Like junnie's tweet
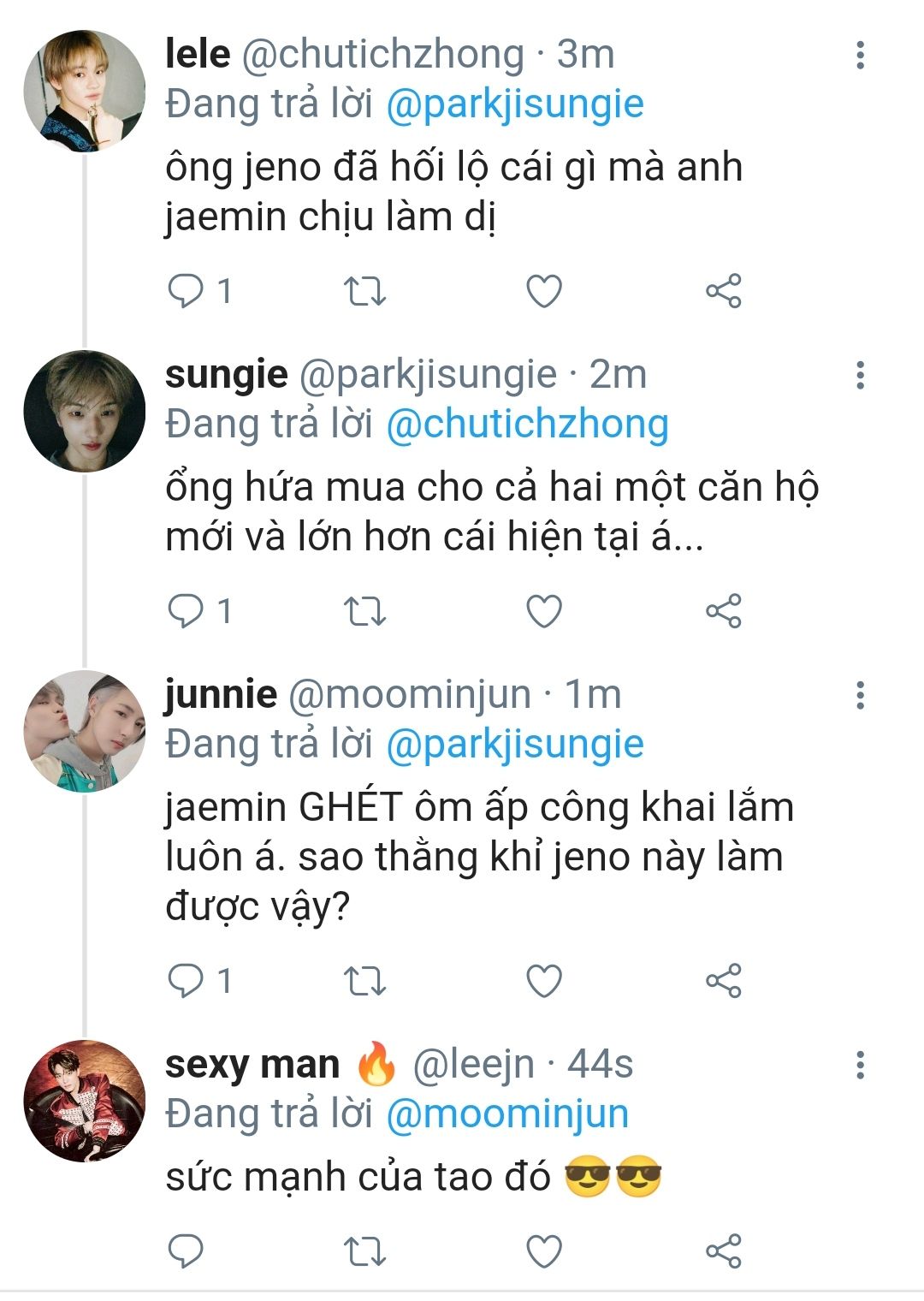Viewport: 924px width, 1301px height. (x=543, y=981)
